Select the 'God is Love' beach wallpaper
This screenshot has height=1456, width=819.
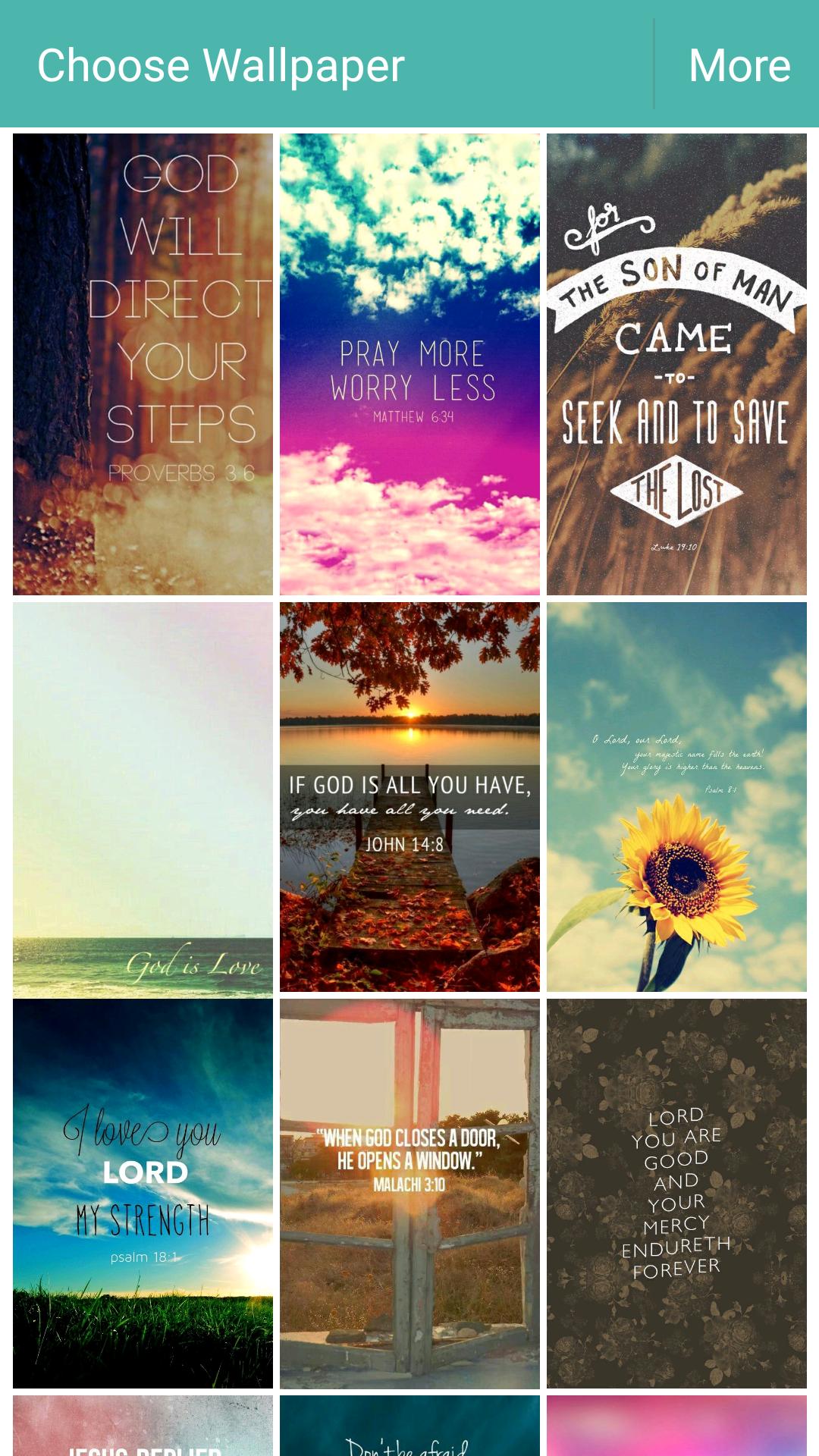[143, 794]
